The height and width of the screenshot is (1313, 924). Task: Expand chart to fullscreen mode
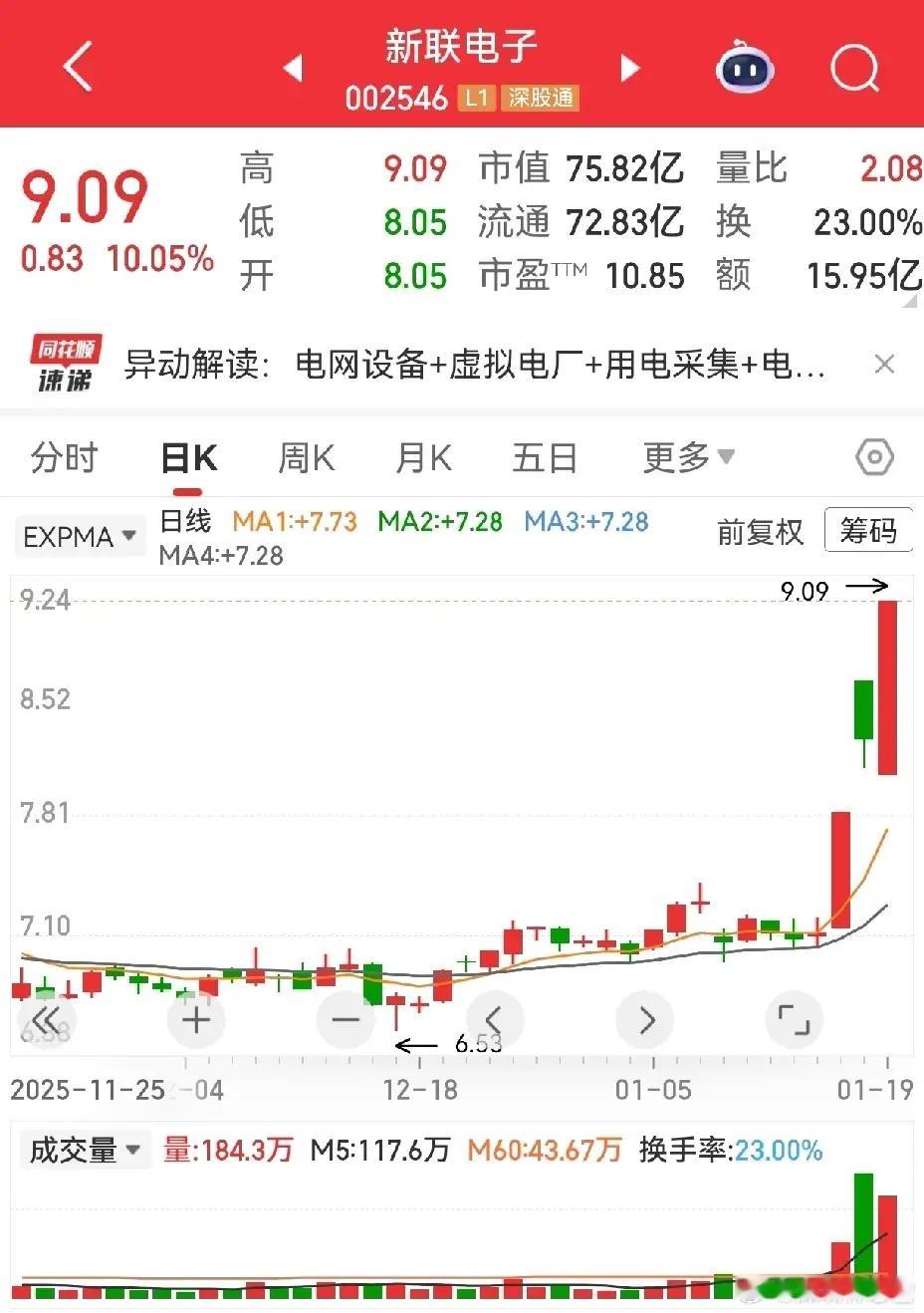tap(794, 1019)
